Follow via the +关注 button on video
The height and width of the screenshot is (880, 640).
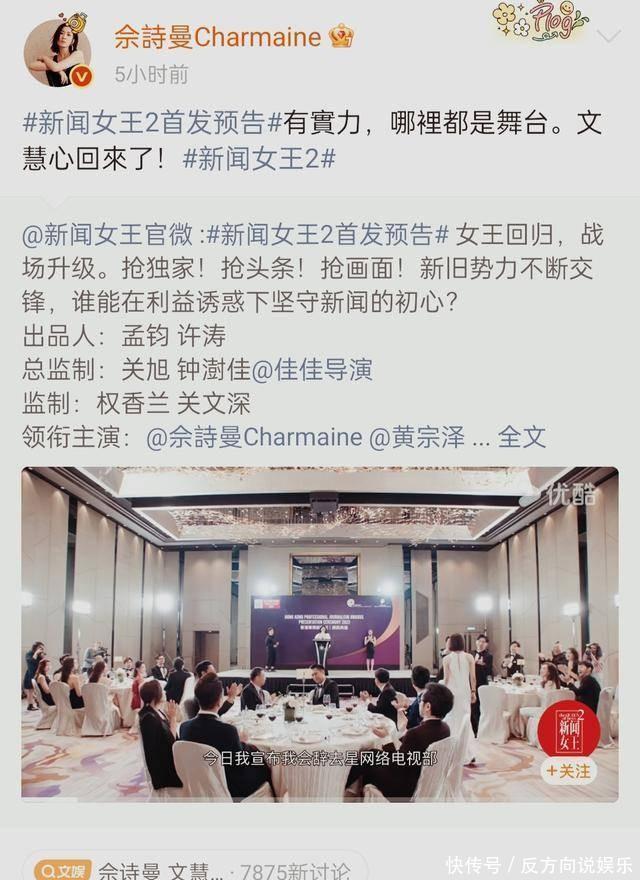568,771
